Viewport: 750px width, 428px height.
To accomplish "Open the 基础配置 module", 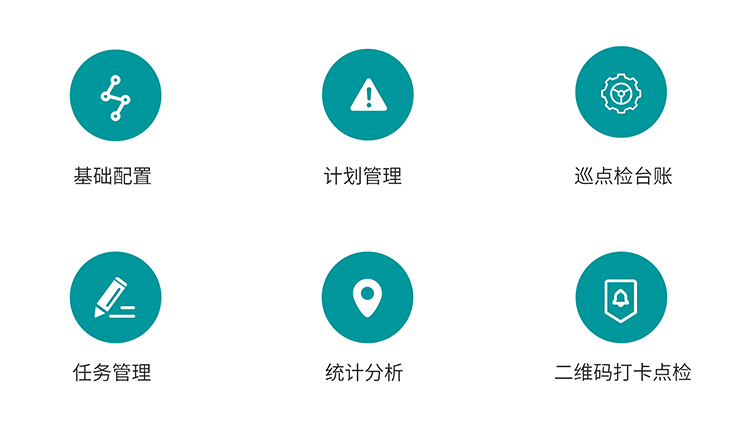I will coord(115,95).
